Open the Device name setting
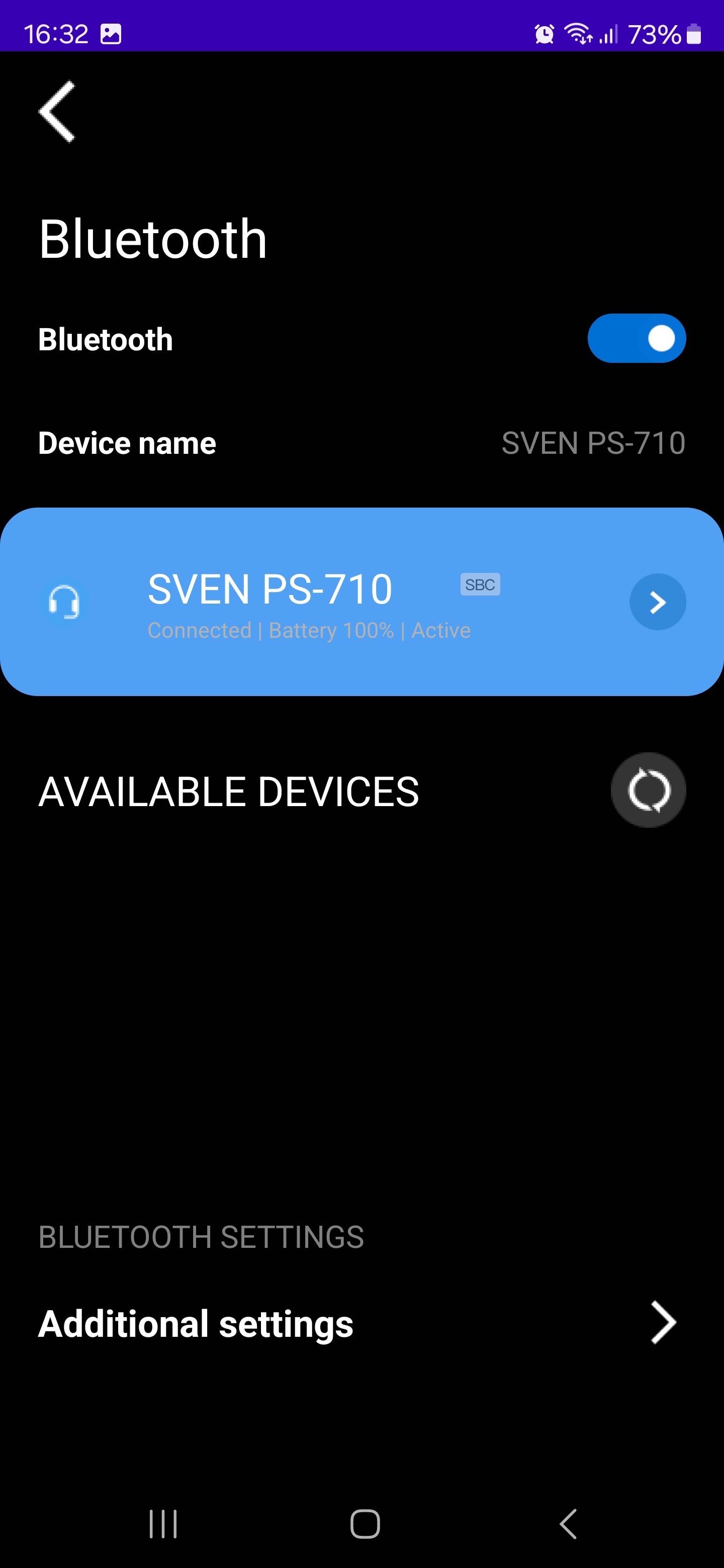The image size is (724, 1568). pyautogui.click(x=361, y=443)
